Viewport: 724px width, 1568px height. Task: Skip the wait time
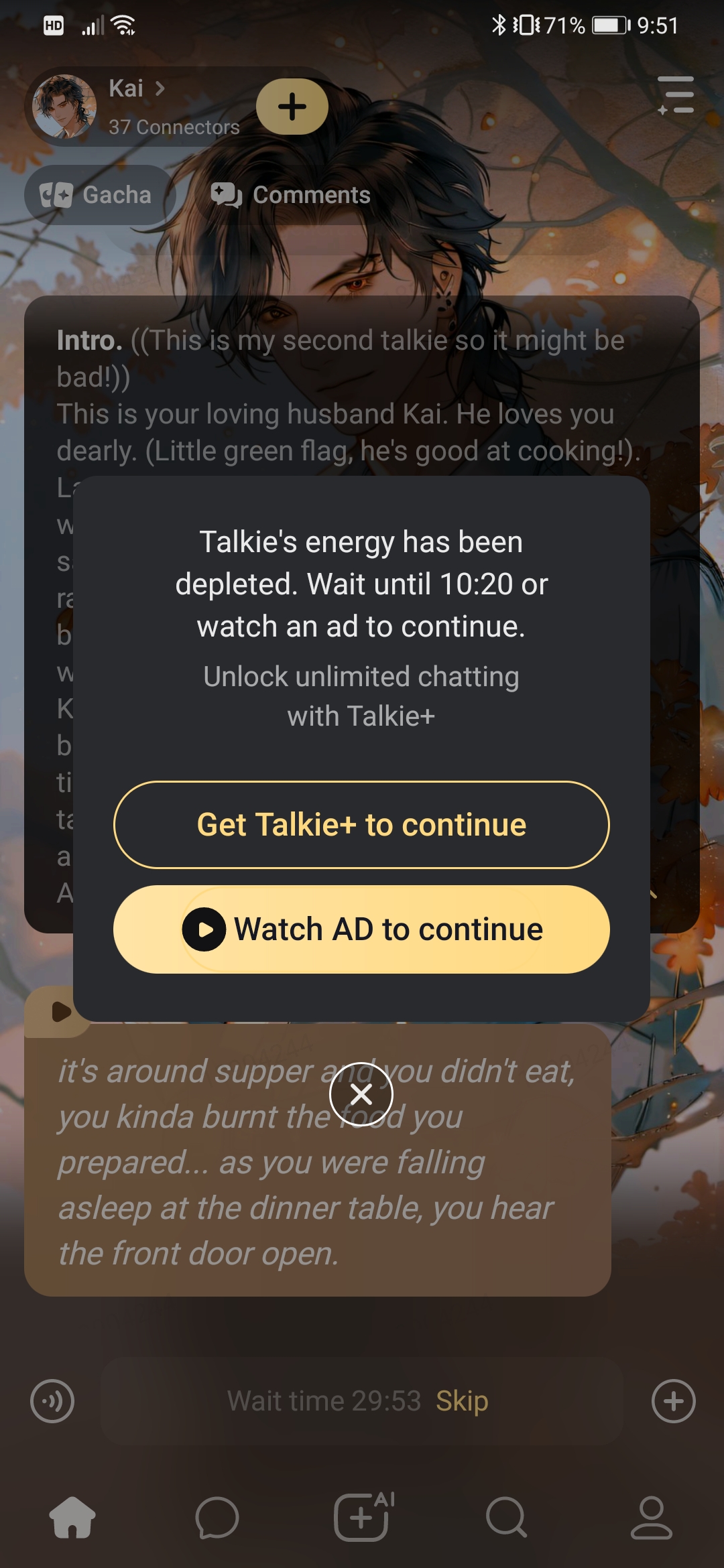(x=462, y=1401)
